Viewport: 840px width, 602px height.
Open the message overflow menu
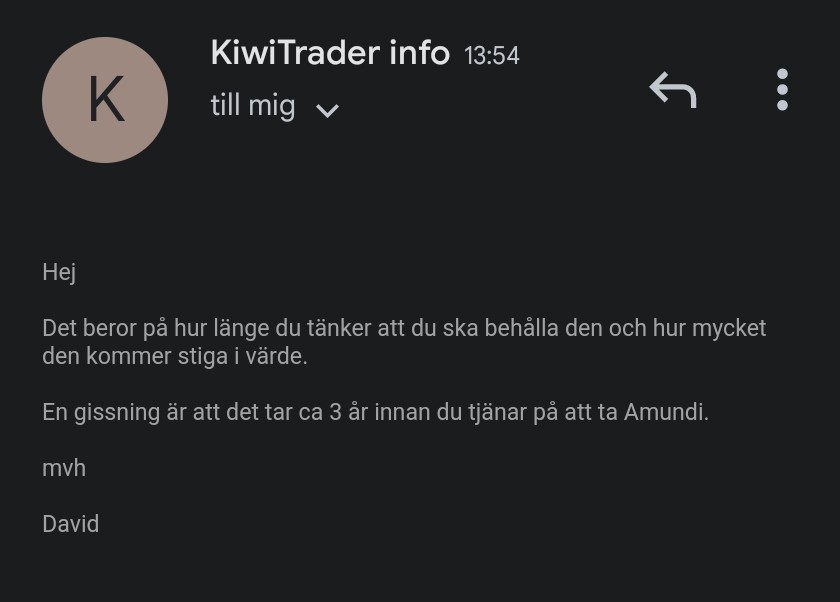782,90
